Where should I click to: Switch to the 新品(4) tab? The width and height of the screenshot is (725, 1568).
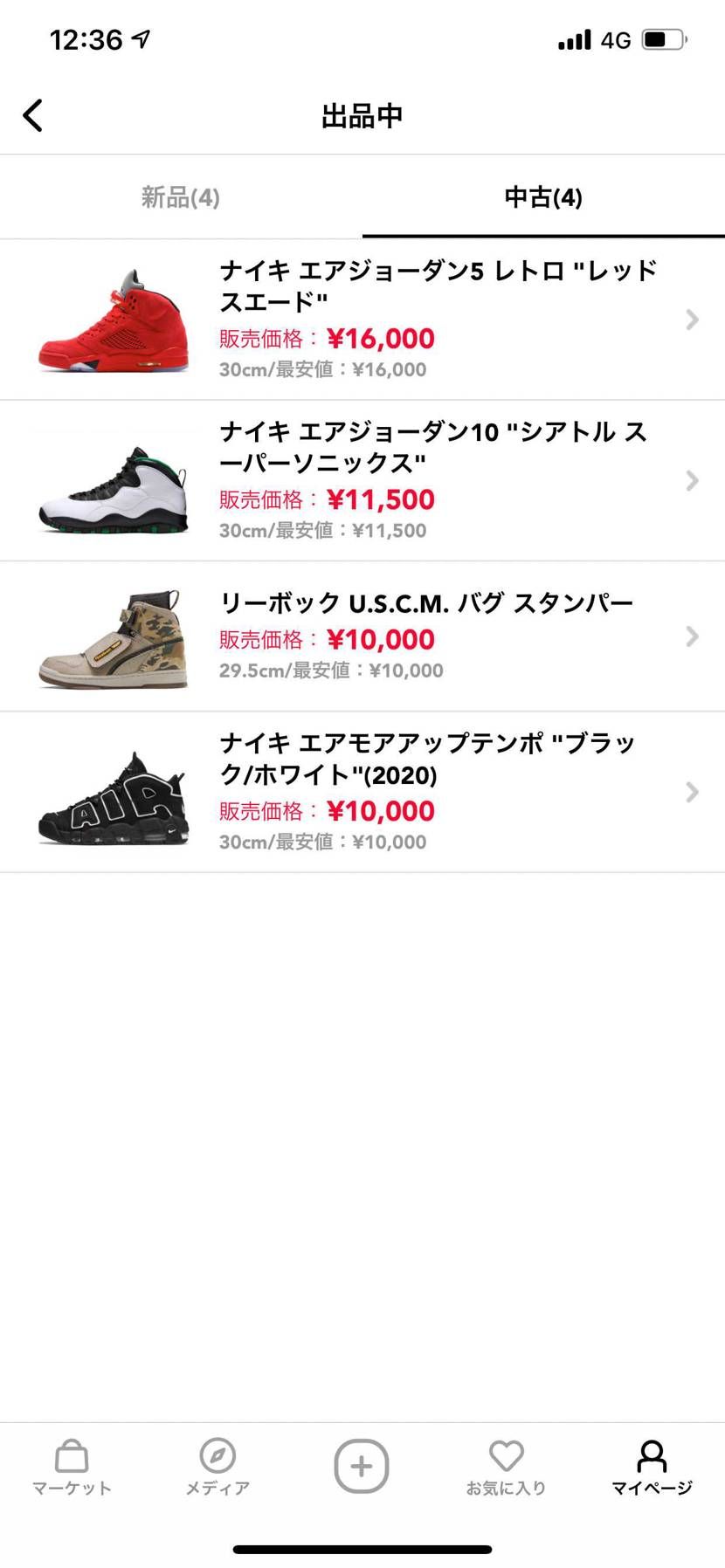181,197
